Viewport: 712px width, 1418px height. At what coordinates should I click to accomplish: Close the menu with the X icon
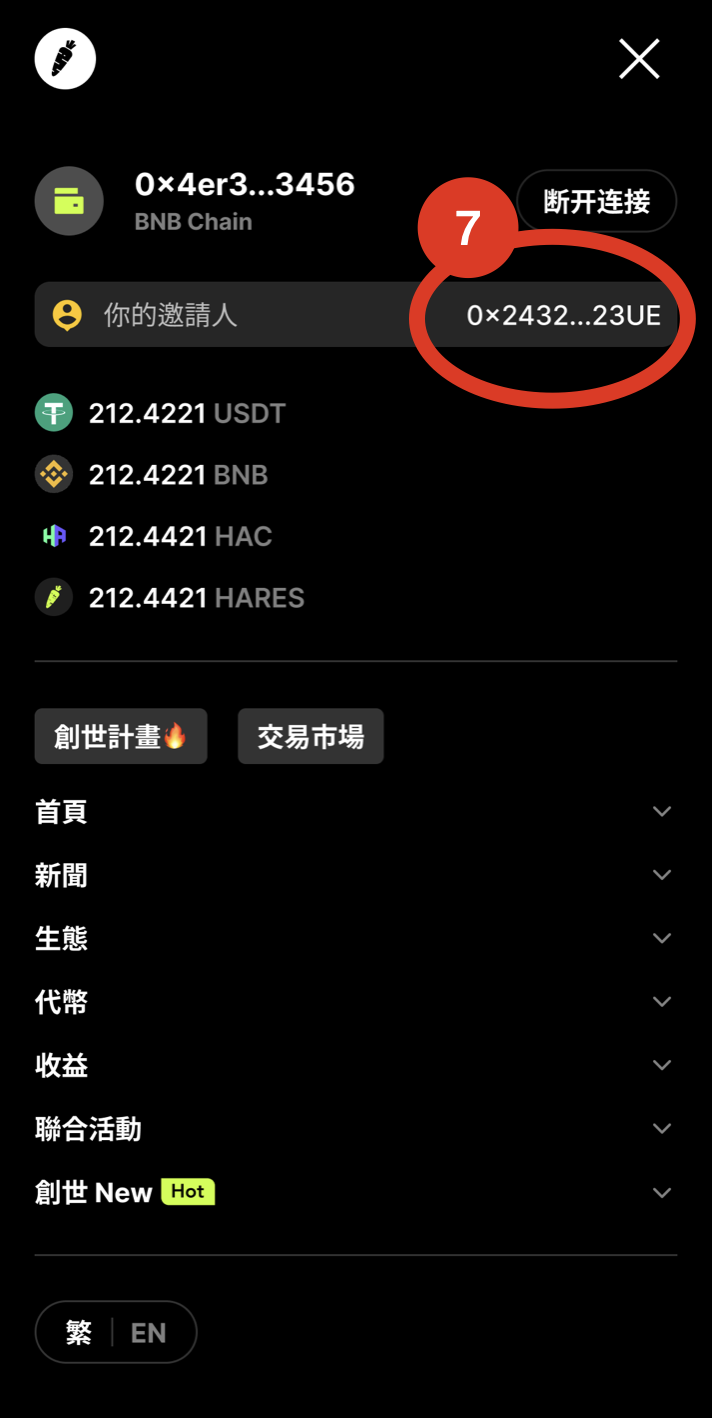tap(639, 59)
